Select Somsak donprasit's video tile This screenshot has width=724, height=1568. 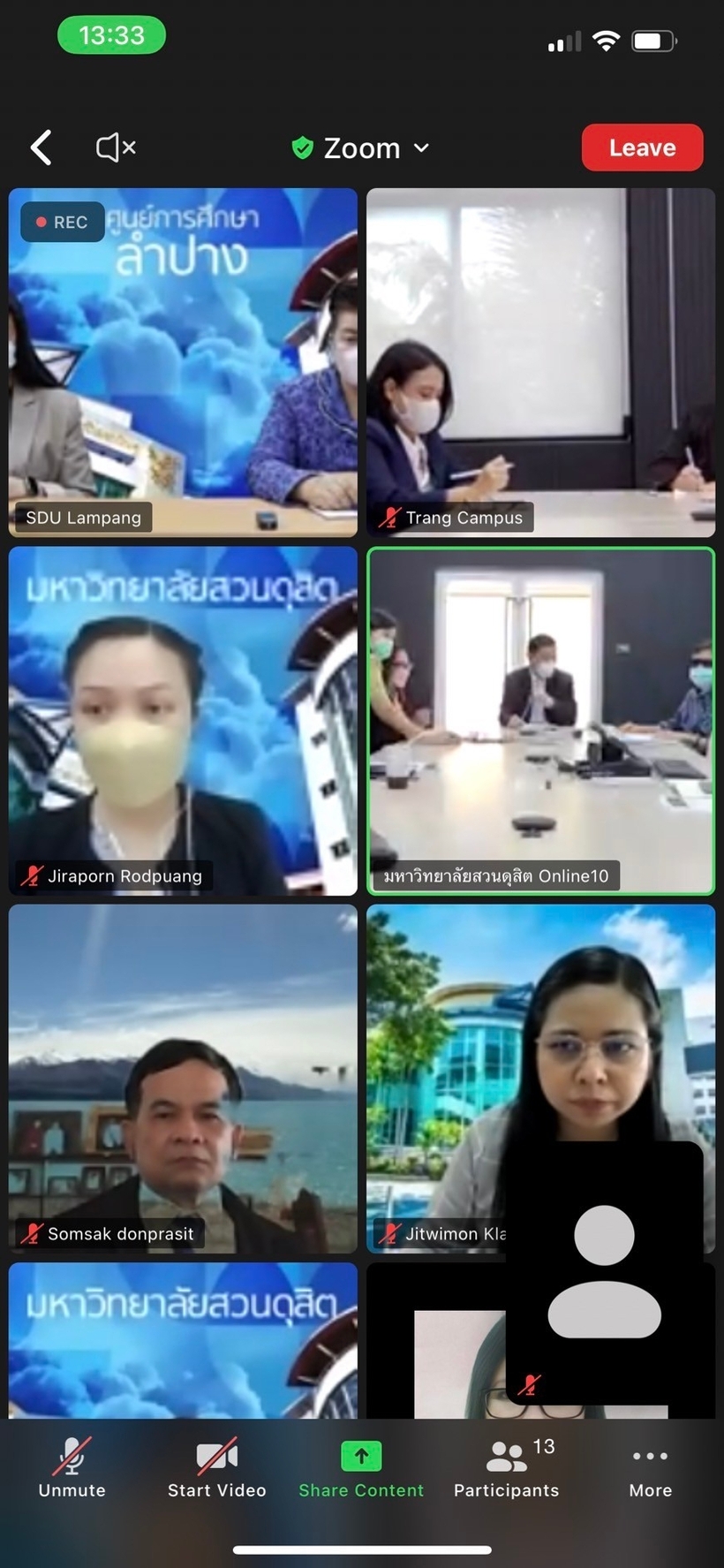(x=183, y=1079)
